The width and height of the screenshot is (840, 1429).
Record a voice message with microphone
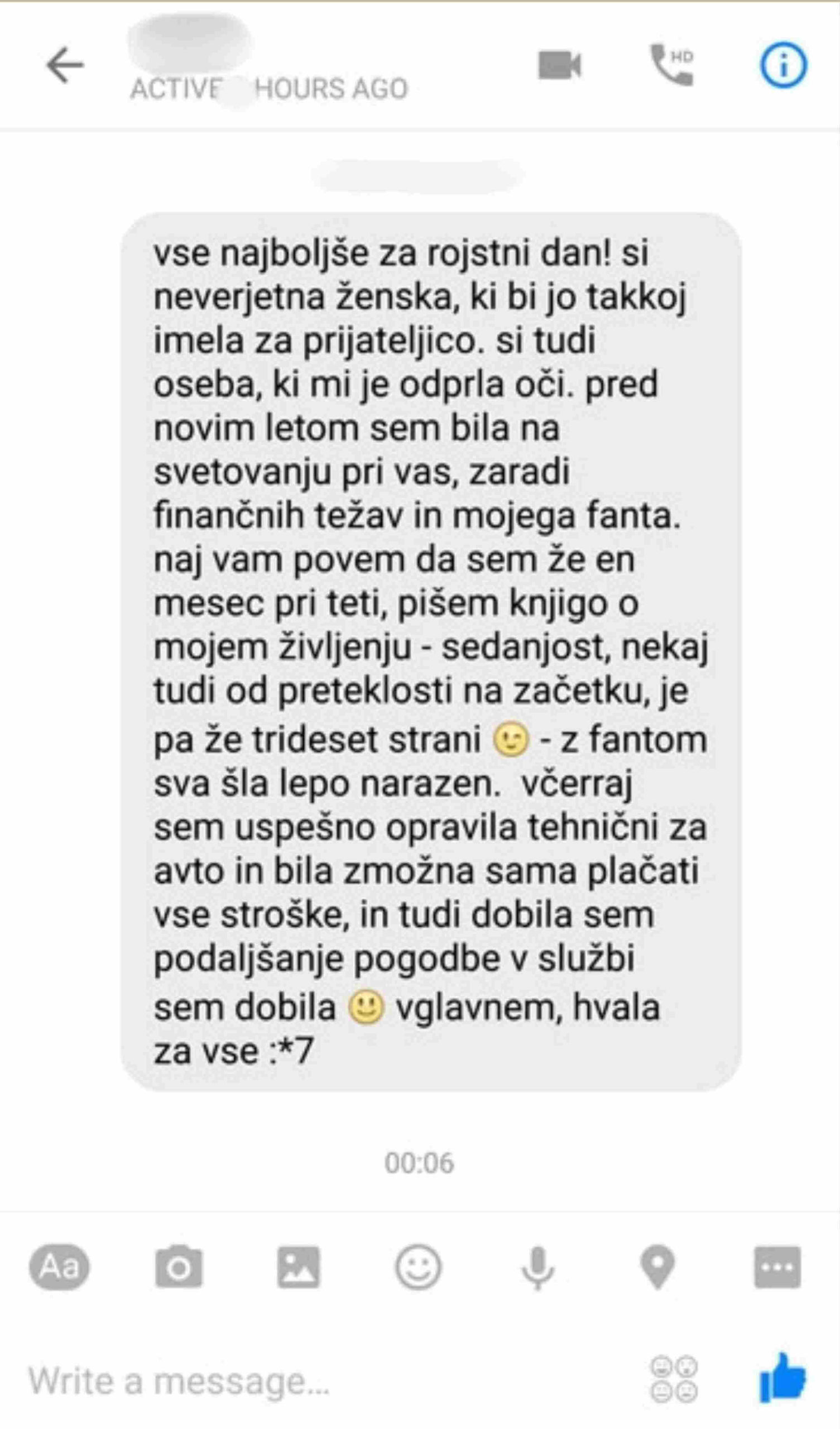(x=537, y=1266)
